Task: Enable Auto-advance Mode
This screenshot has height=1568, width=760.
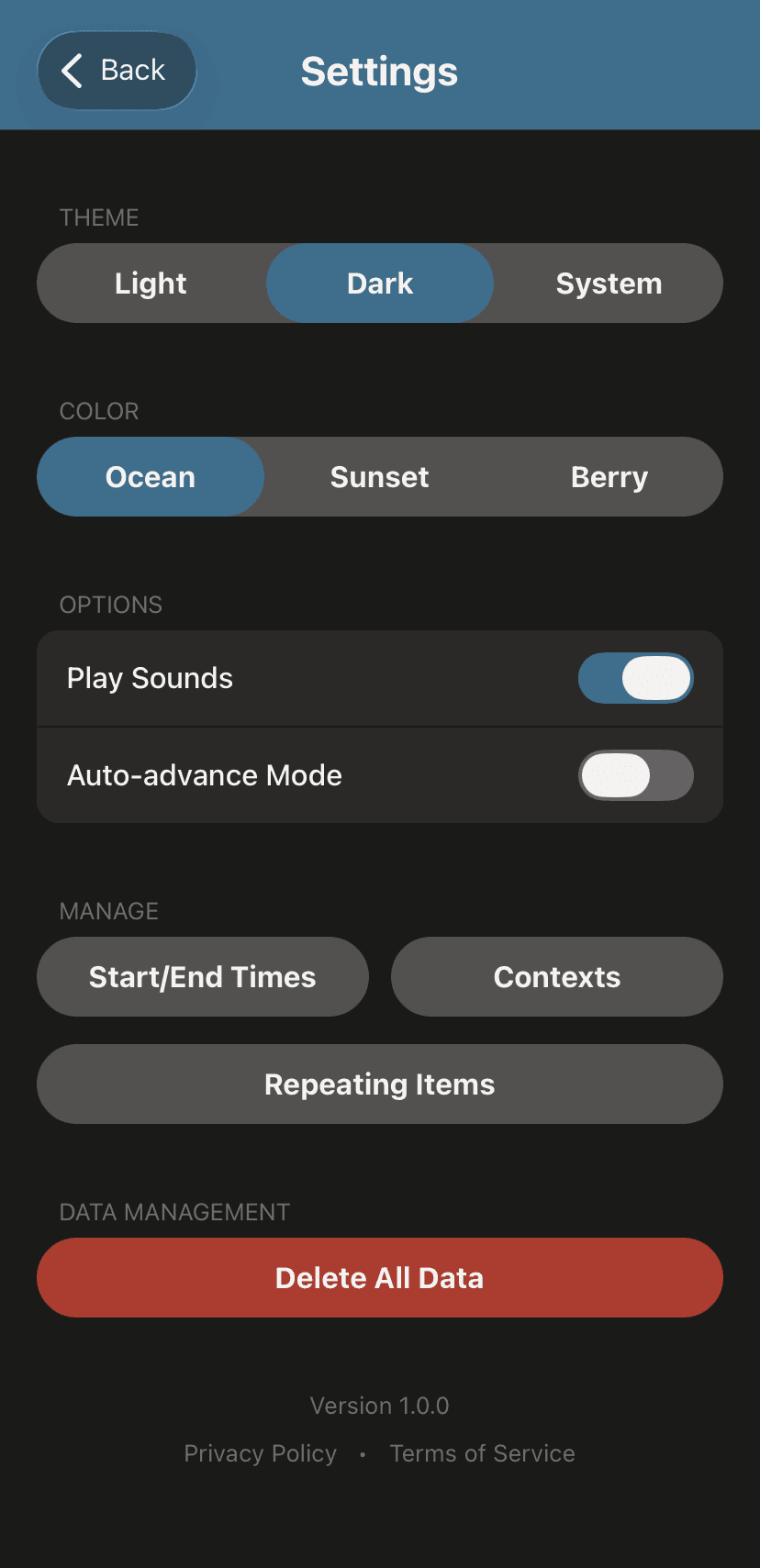Action: 635,775
